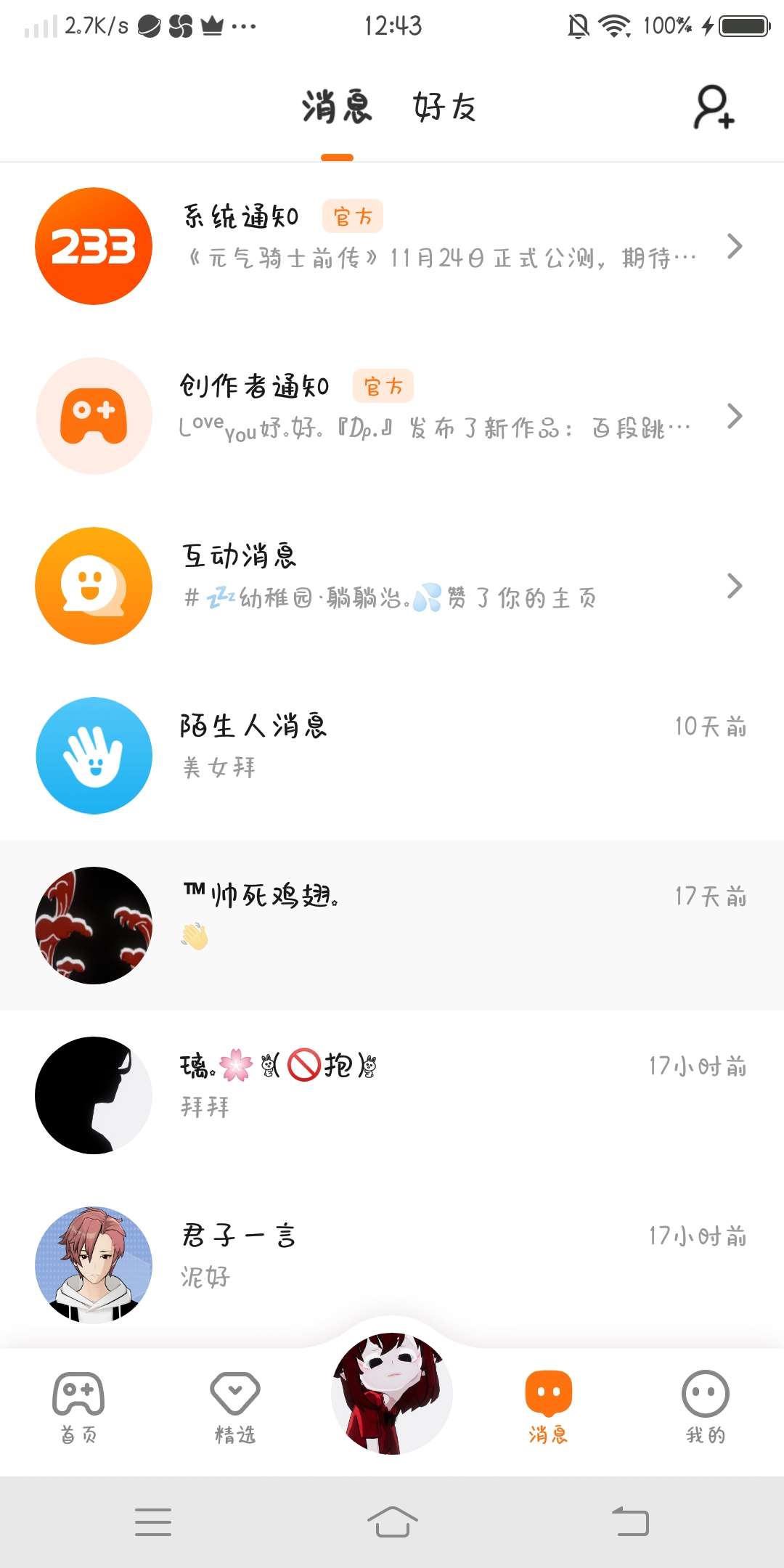The image size is (784, 1568).
Task: Switch to the 好友 tab
Action: [444, 107]
